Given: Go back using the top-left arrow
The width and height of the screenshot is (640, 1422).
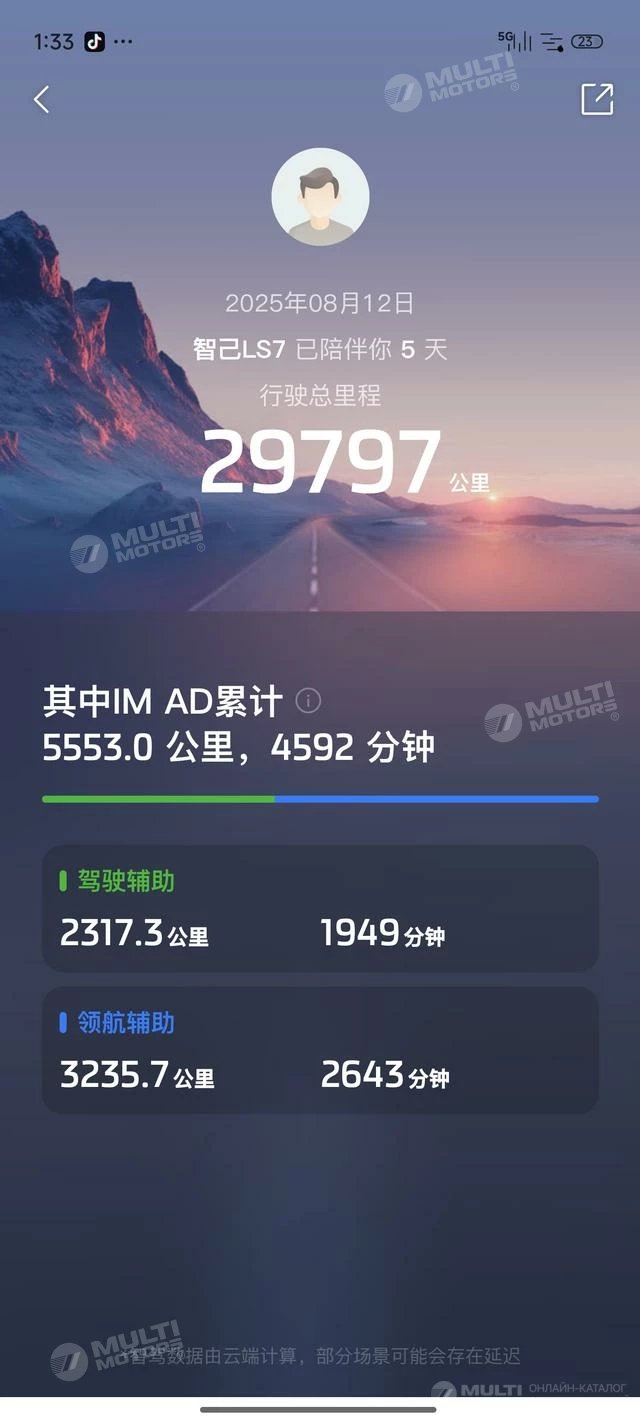Looking at the screenshot, I should point(41,99).
